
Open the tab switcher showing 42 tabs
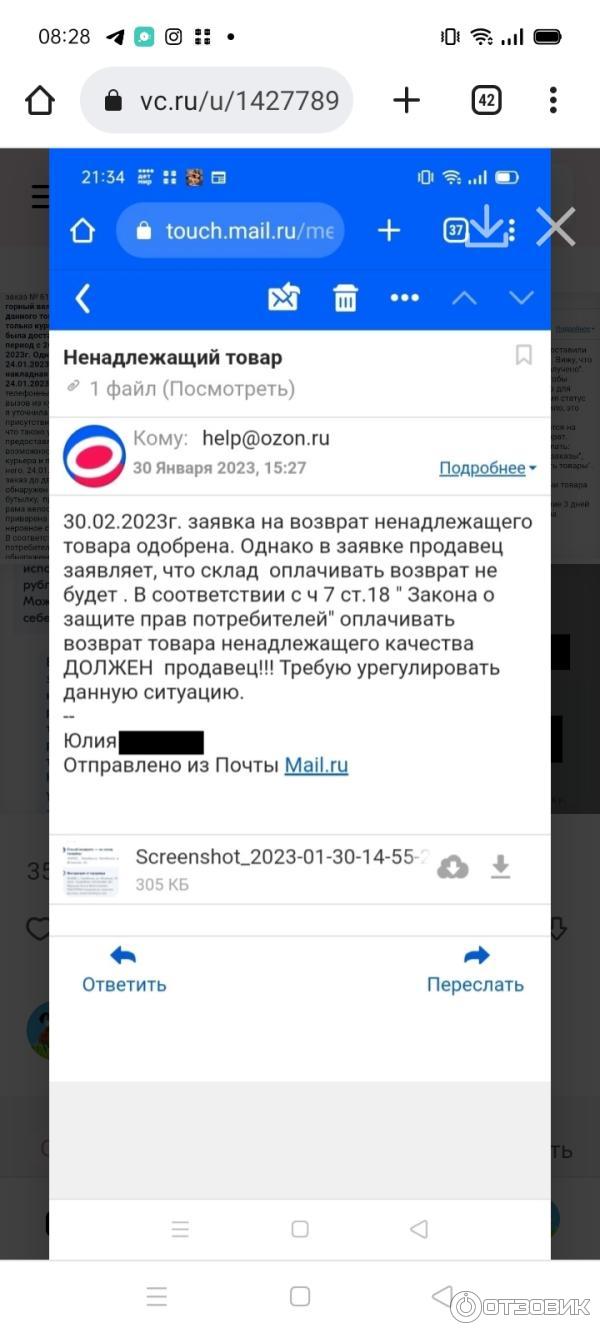486,100
